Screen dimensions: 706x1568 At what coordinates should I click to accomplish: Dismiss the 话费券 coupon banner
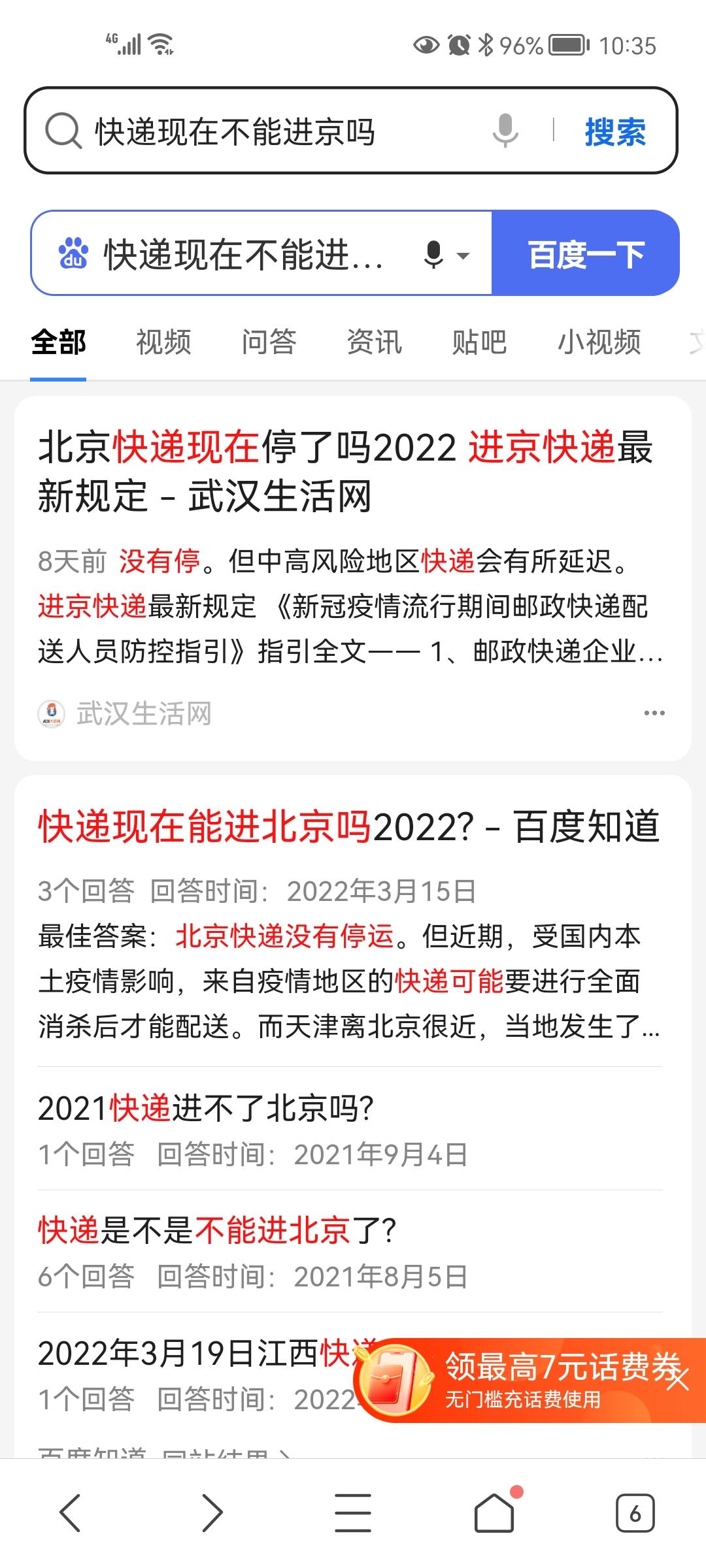pyautogui.click(x=678, y=1379)
